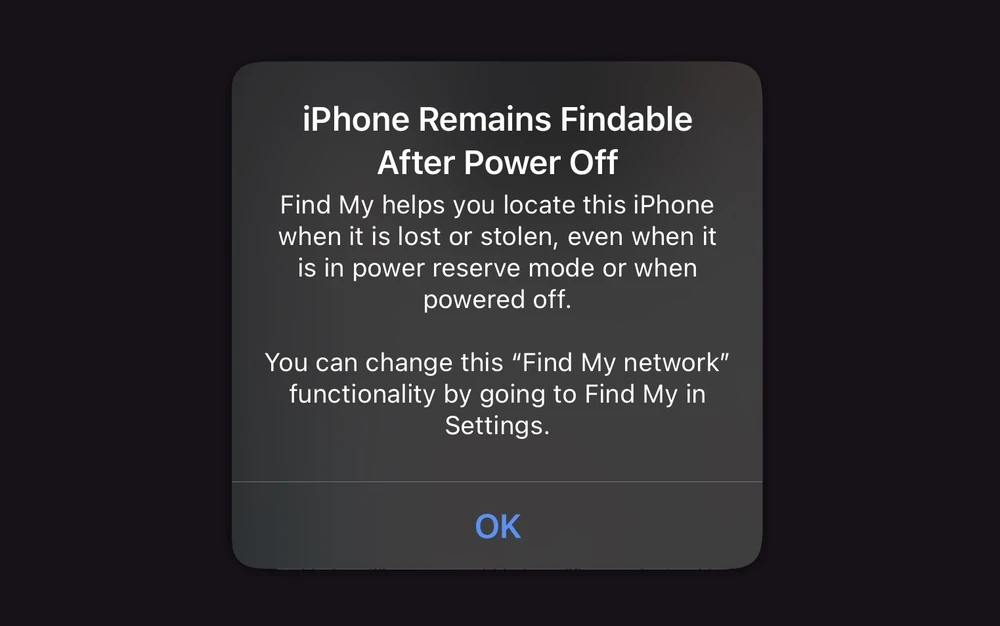The width and height of the screenshot is (1000, 626).
Task: Dismiss the Find My dialog with OK
Action: coord(497,526)
